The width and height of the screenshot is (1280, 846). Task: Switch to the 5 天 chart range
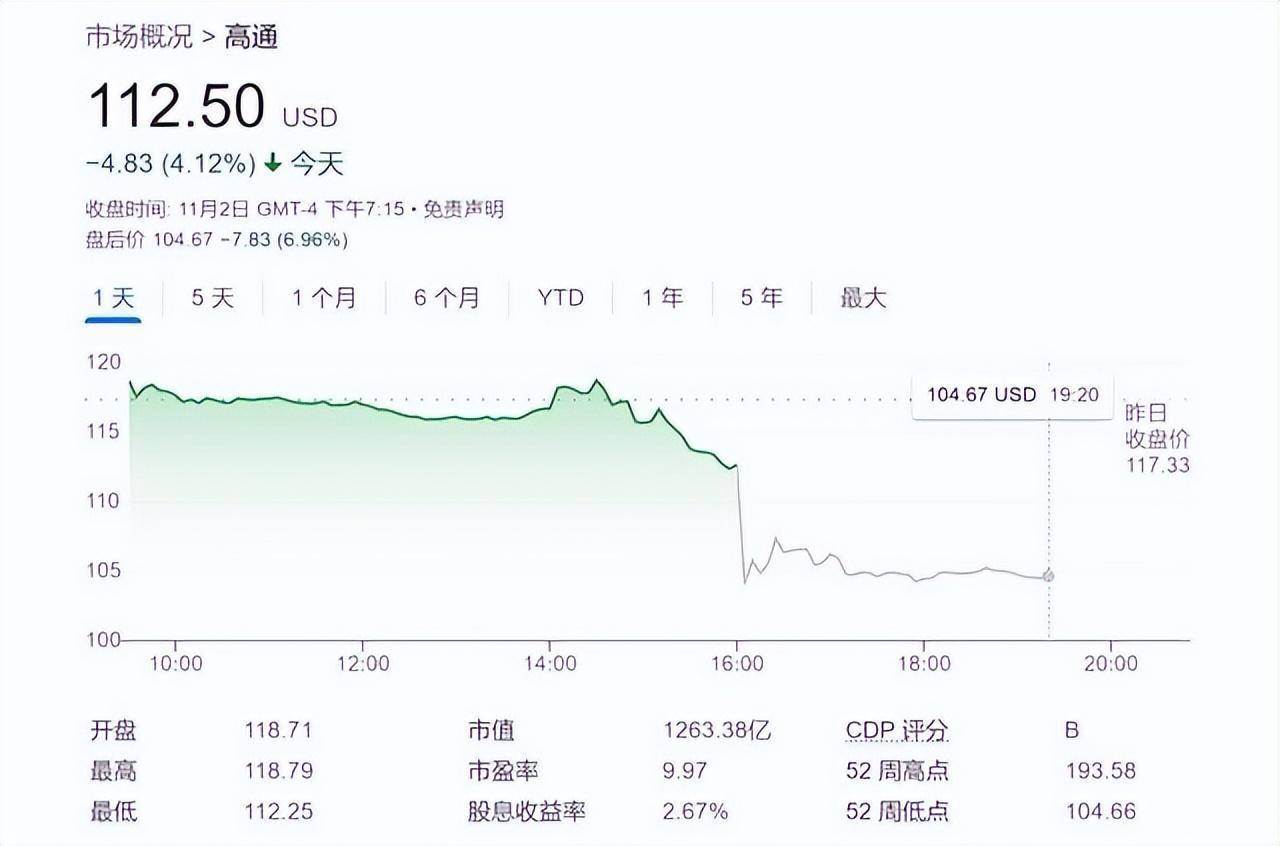tap(212, 298)
